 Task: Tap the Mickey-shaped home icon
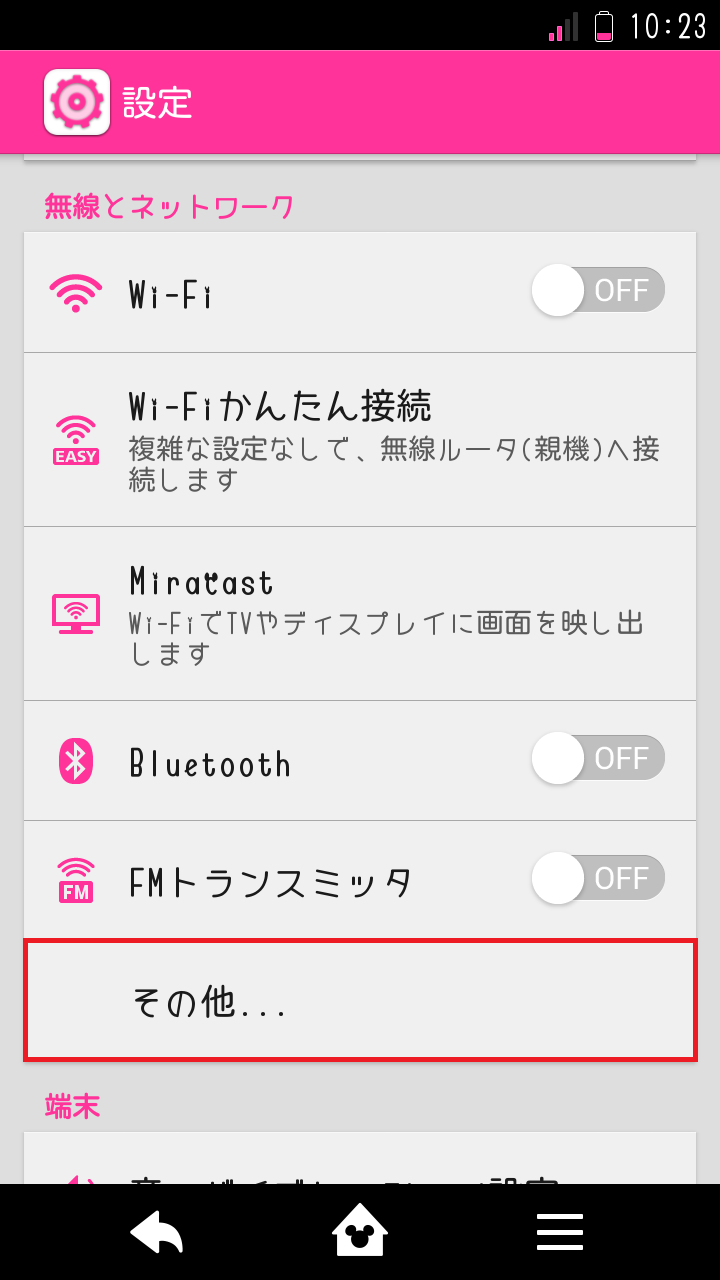point(360,1231)
